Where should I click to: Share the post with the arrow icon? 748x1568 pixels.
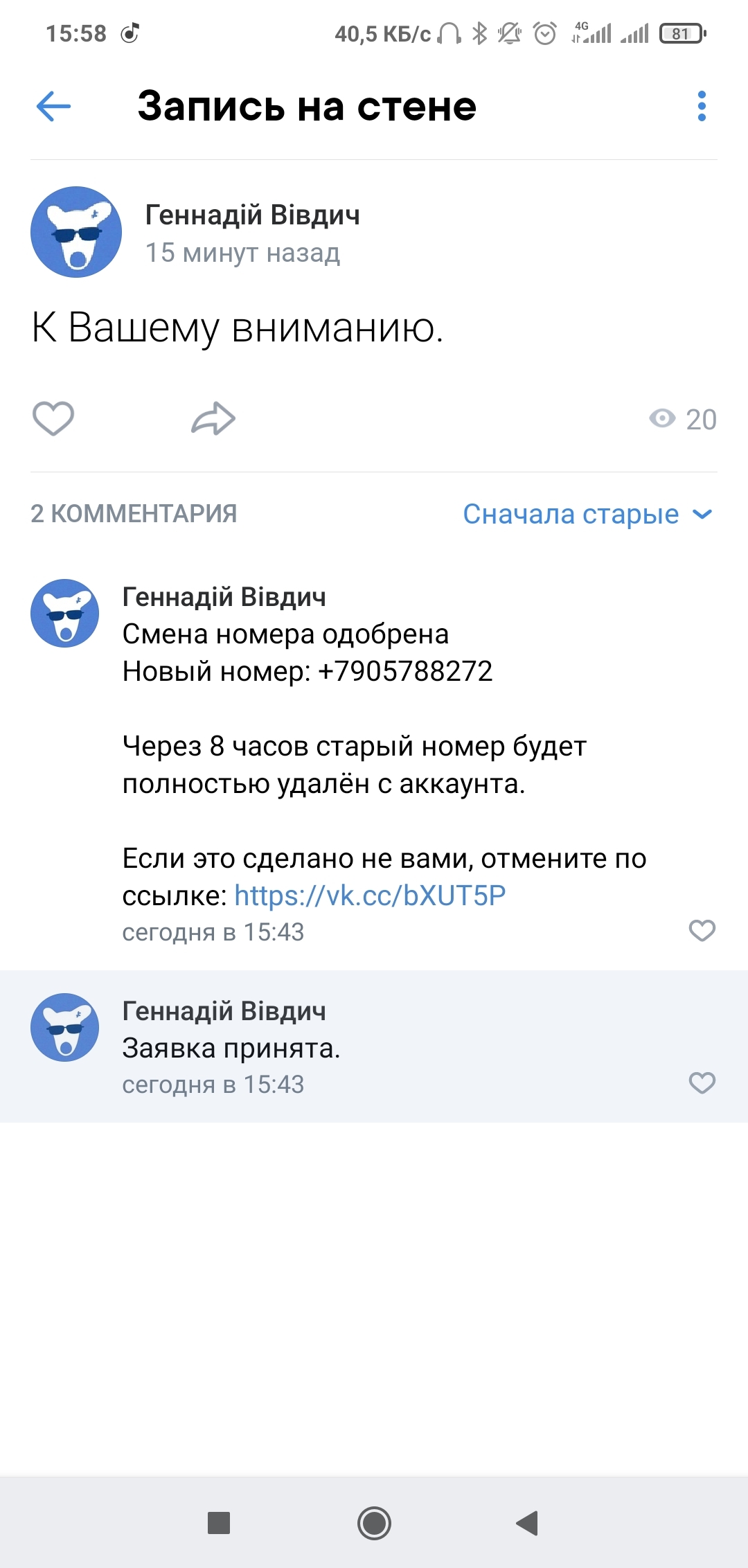(x=213, y=418)
